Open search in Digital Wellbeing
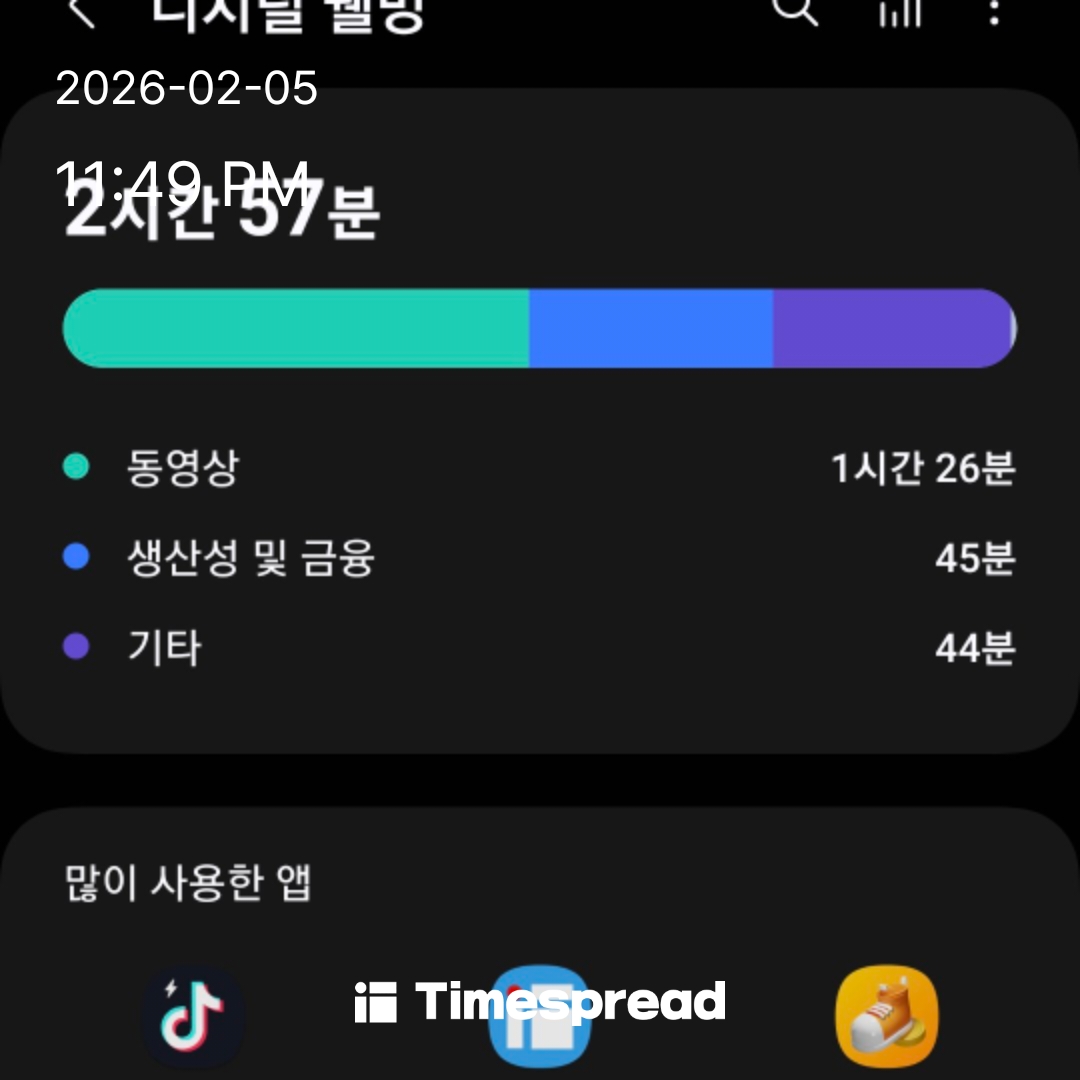Viewport: 1080px width, 1080px height. 795,10
